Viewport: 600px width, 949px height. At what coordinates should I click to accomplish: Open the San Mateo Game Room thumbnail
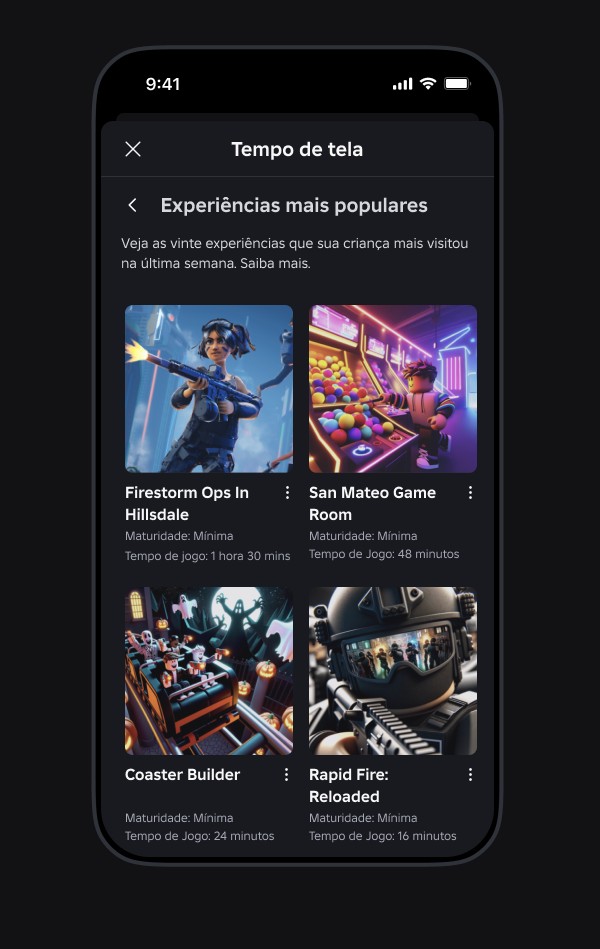[392, 388]
